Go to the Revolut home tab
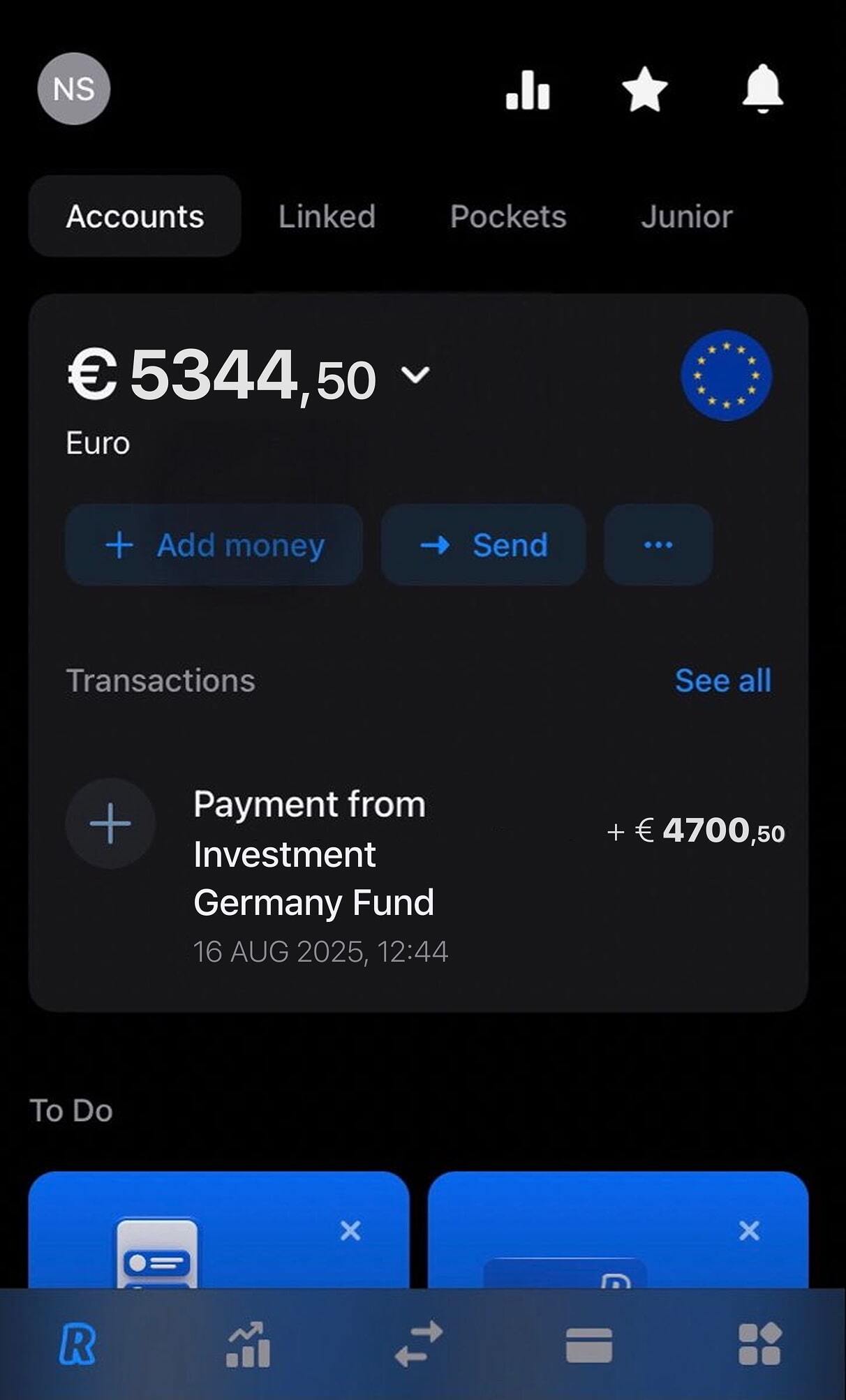Image resolution: width=846 pixels, height=1400 pixels. (x=77, y=1345)
